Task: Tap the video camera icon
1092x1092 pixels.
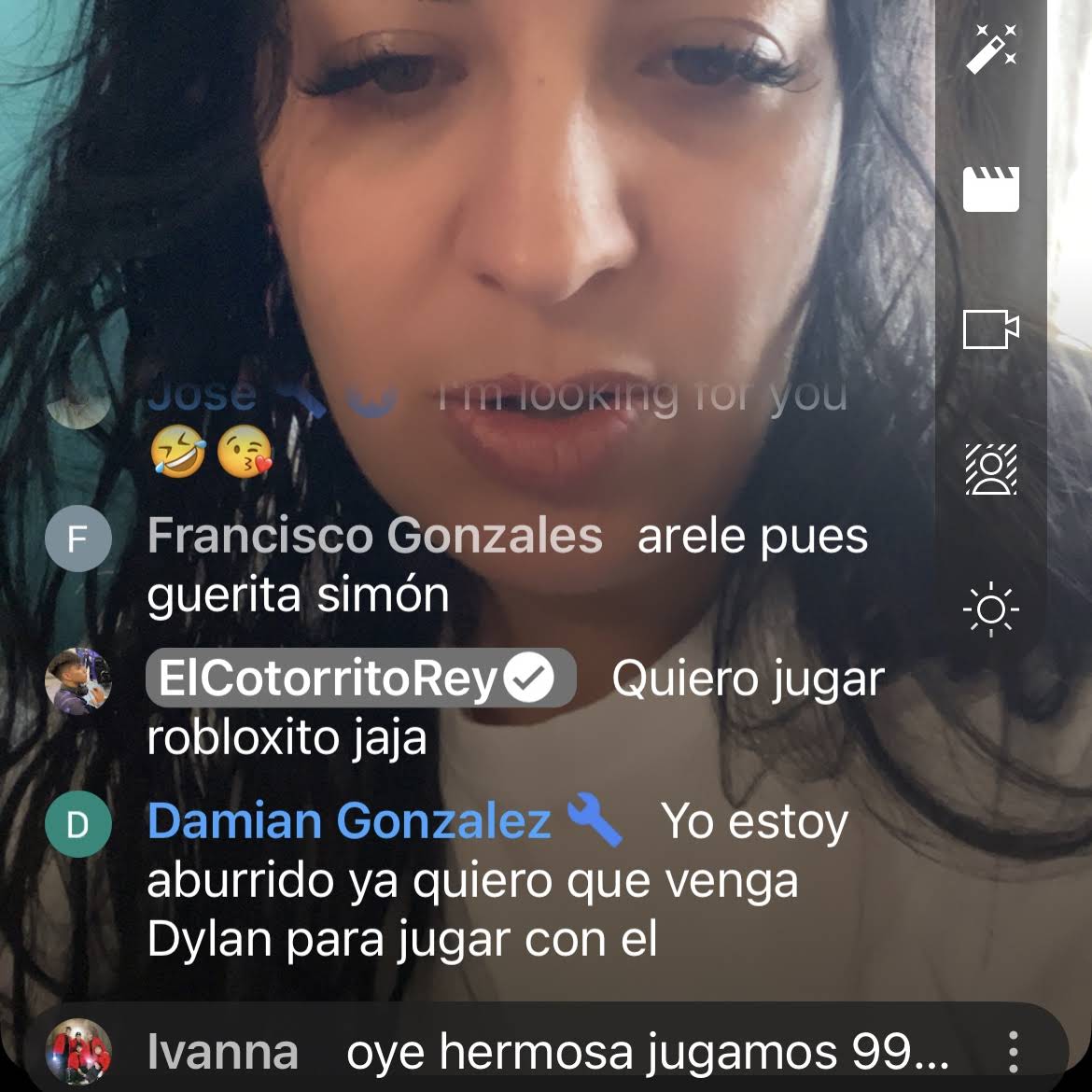Action: click(x=990, y=329)
